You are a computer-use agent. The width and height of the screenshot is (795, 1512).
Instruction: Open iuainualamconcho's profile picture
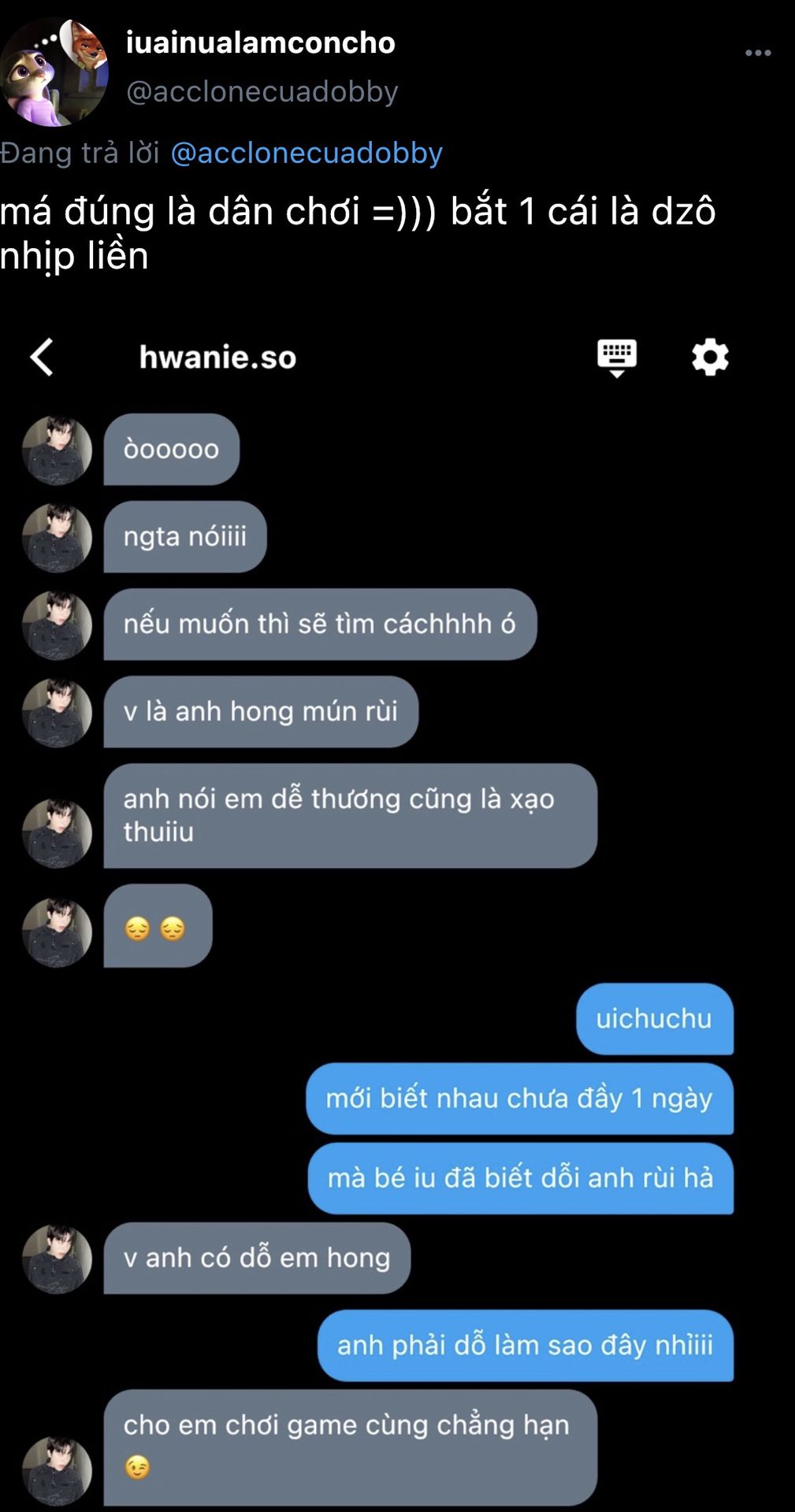tap(54, 72)
